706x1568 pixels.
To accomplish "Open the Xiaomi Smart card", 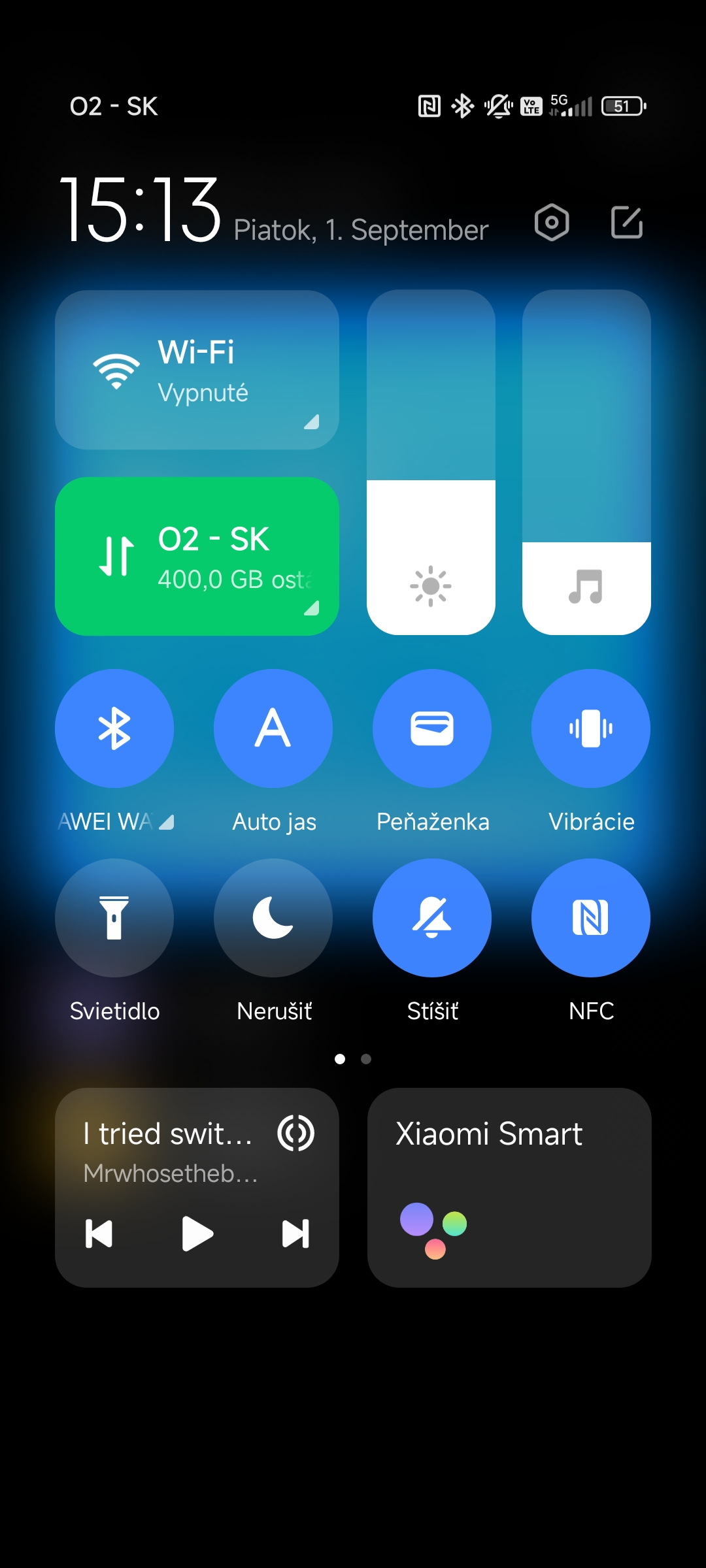I will [509, 1188].
